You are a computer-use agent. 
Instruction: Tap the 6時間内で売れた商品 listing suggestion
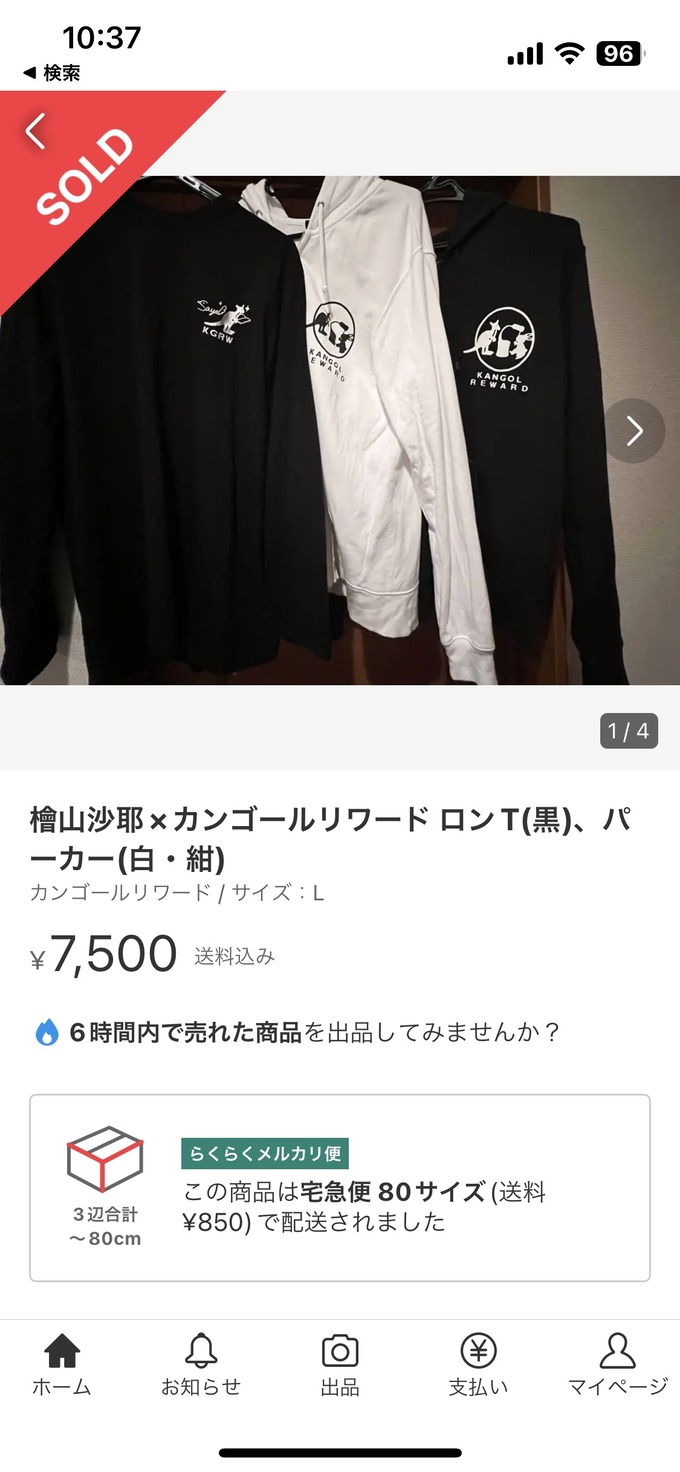pos(296,1033)
